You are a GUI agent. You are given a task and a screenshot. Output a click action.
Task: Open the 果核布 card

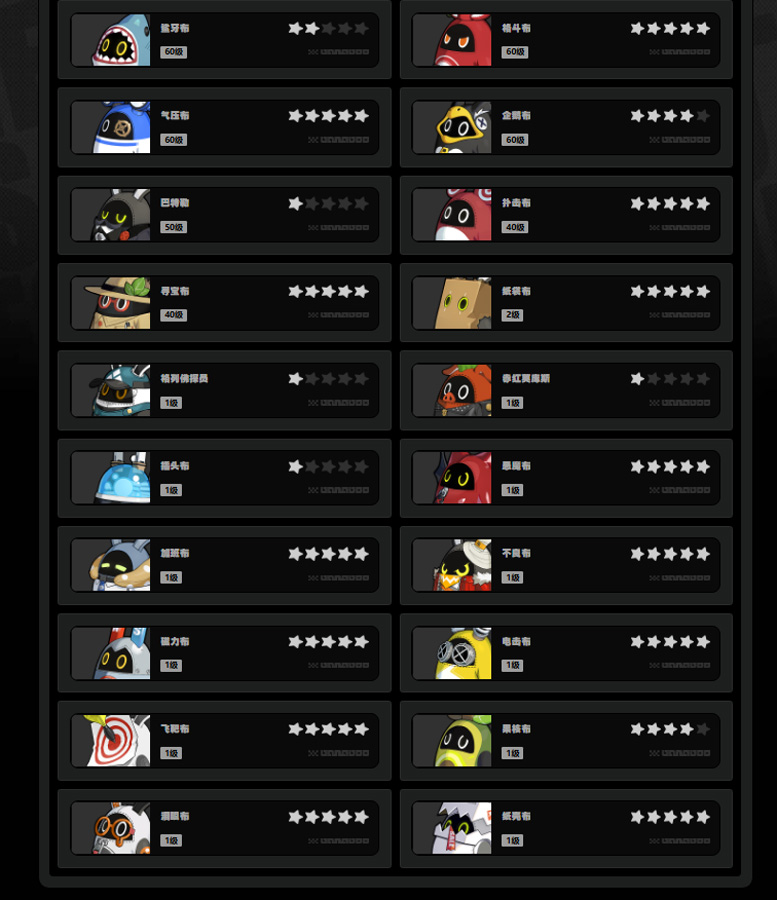[x=566, y=740]
